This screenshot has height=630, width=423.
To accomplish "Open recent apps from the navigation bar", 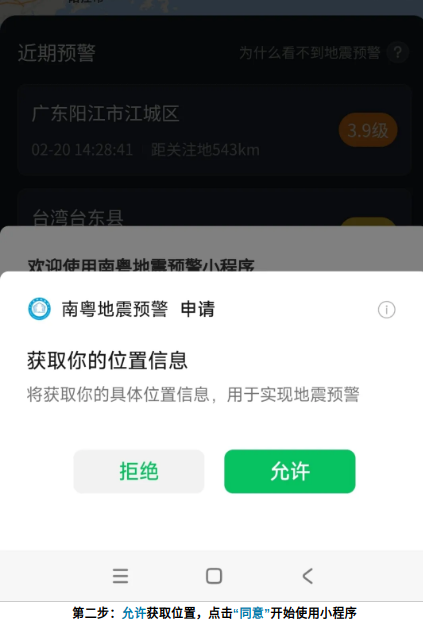I will click(x=121, y=576).
